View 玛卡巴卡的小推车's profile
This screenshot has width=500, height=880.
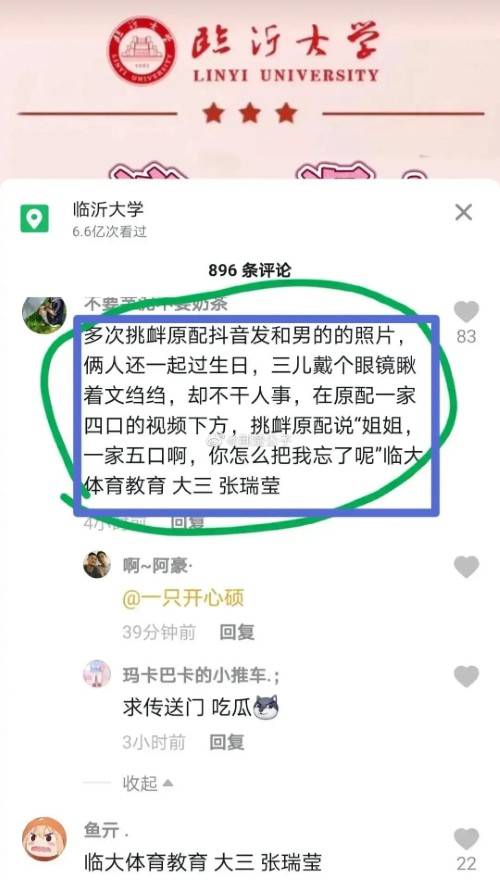point(97,673)
